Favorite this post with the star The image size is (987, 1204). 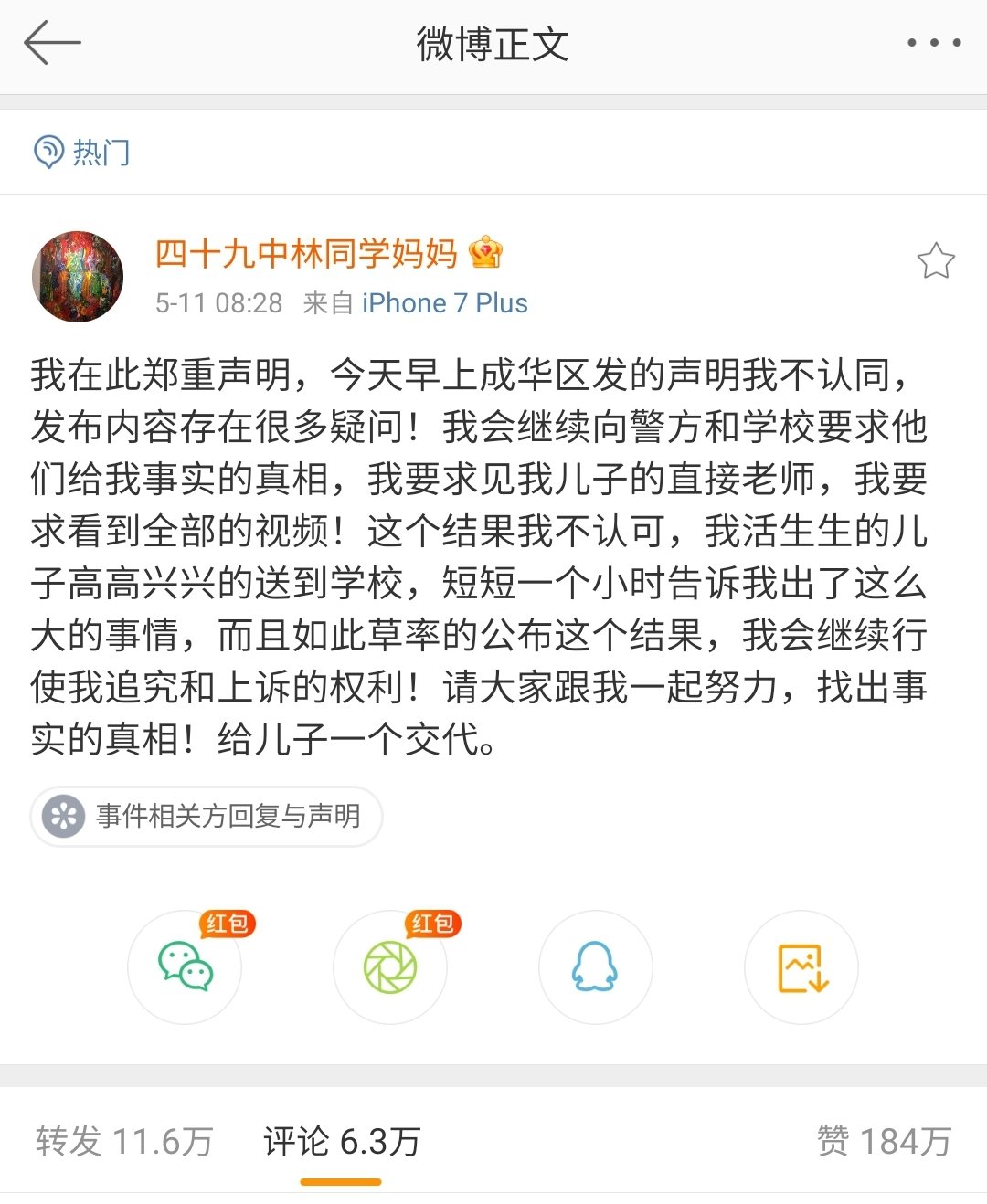click(x=935, y=261)
